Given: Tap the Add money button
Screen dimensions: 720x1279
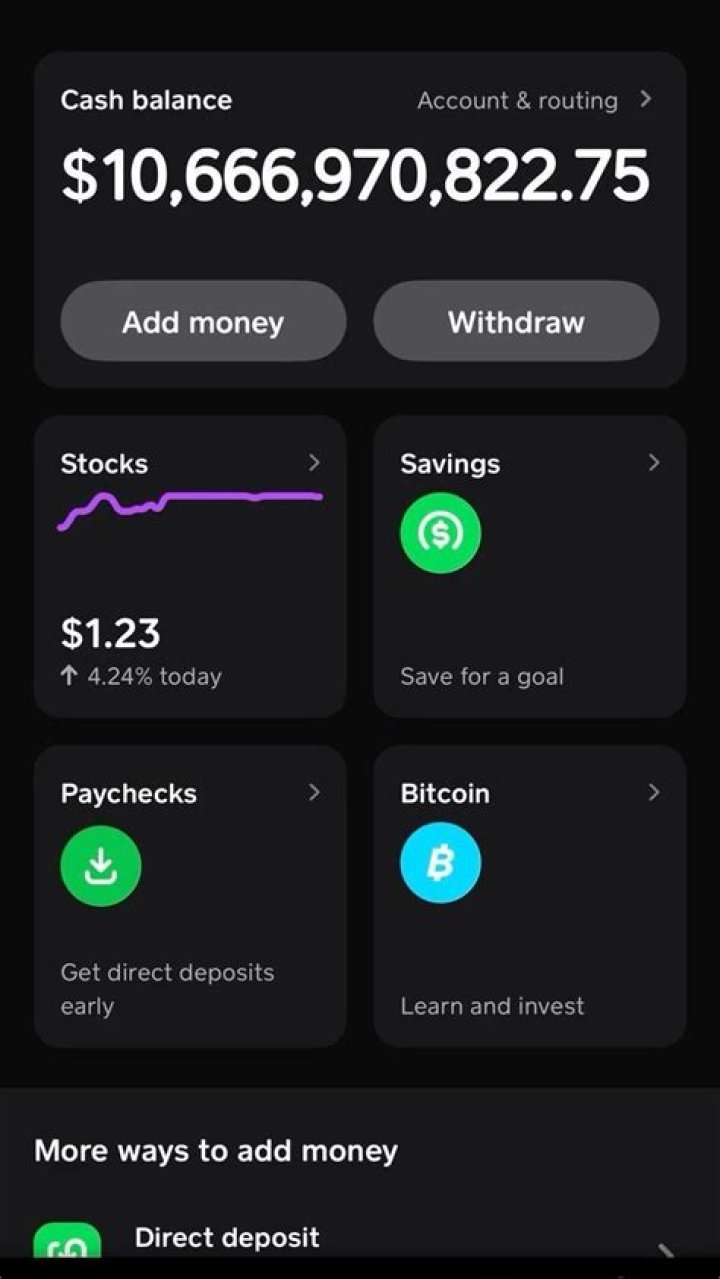Looking at the screenshot, I should [203, 322].
